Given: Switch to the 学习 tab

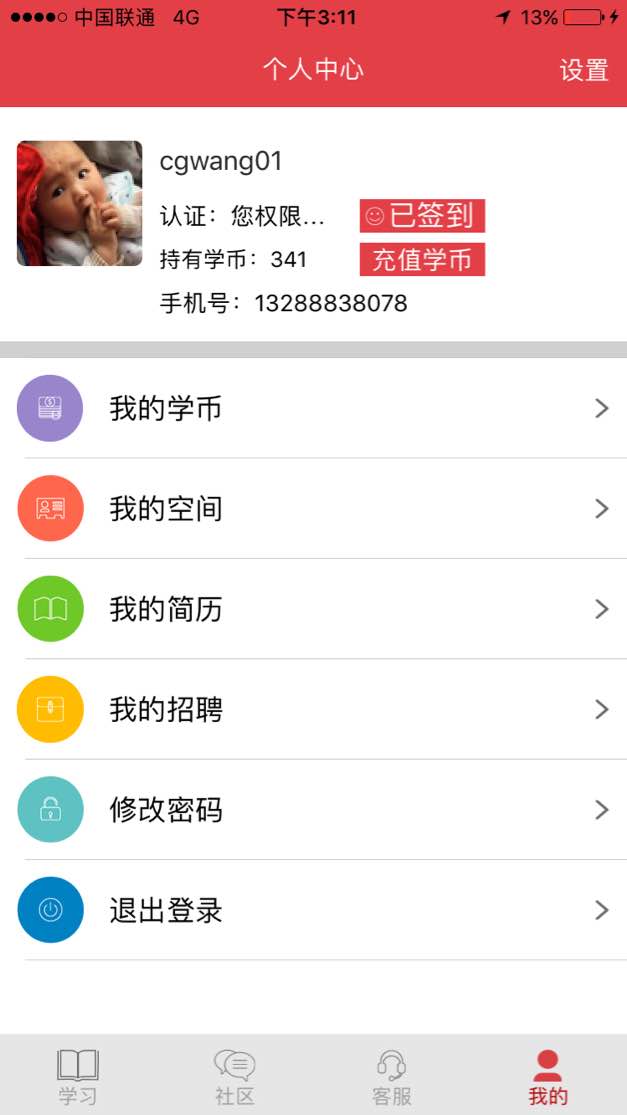Looking at the screenshot, I should point(78,1076).
